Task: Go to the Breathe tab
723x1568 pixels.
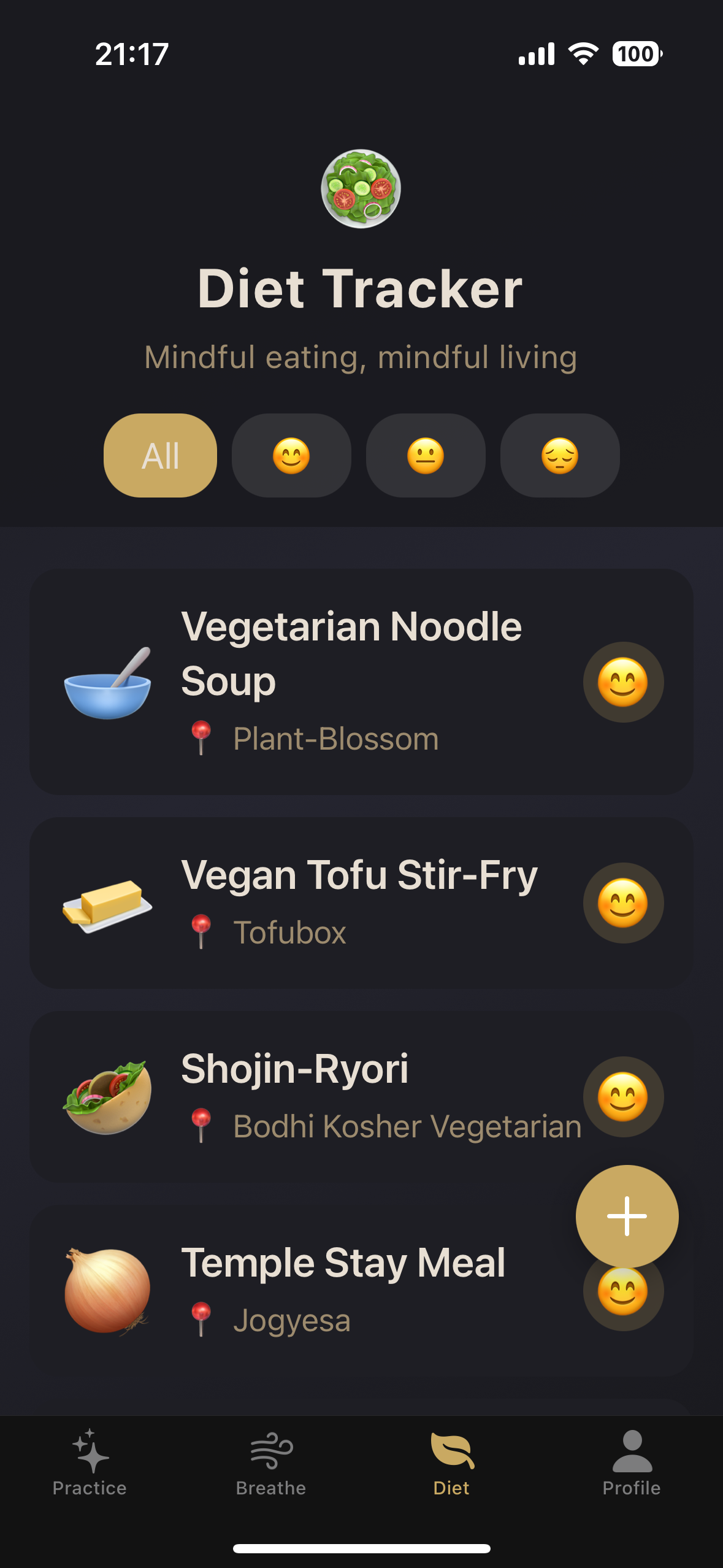Action: pyautogui.click(x=271, y=1464)
